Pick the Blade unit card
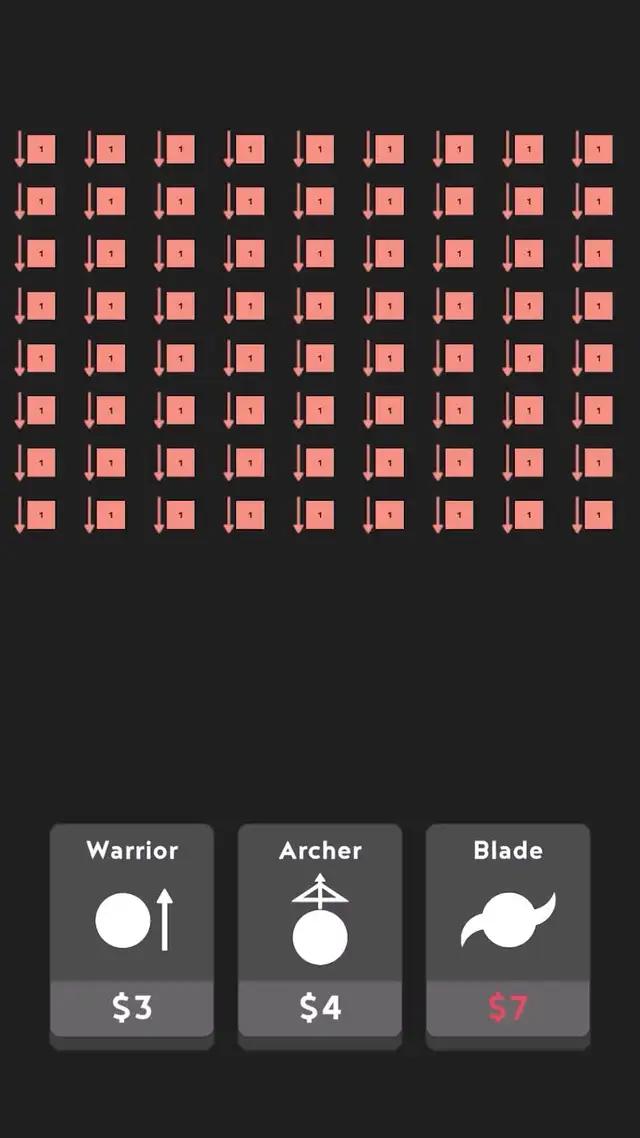The width and height of the screenshot is (640, 1138). click(508, 930)
